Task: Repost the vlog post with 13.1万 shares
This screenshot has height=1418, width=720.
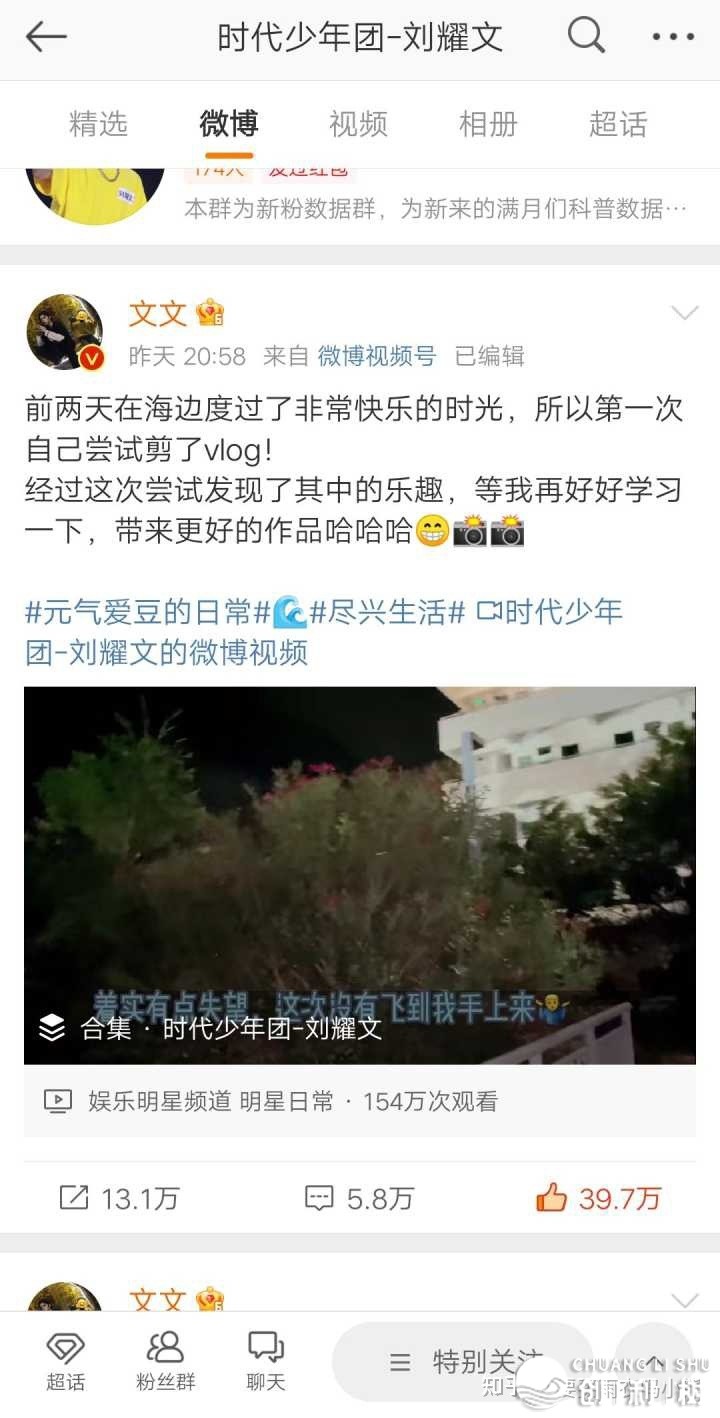Action: pyautogui.click(x=120, y=1198)
